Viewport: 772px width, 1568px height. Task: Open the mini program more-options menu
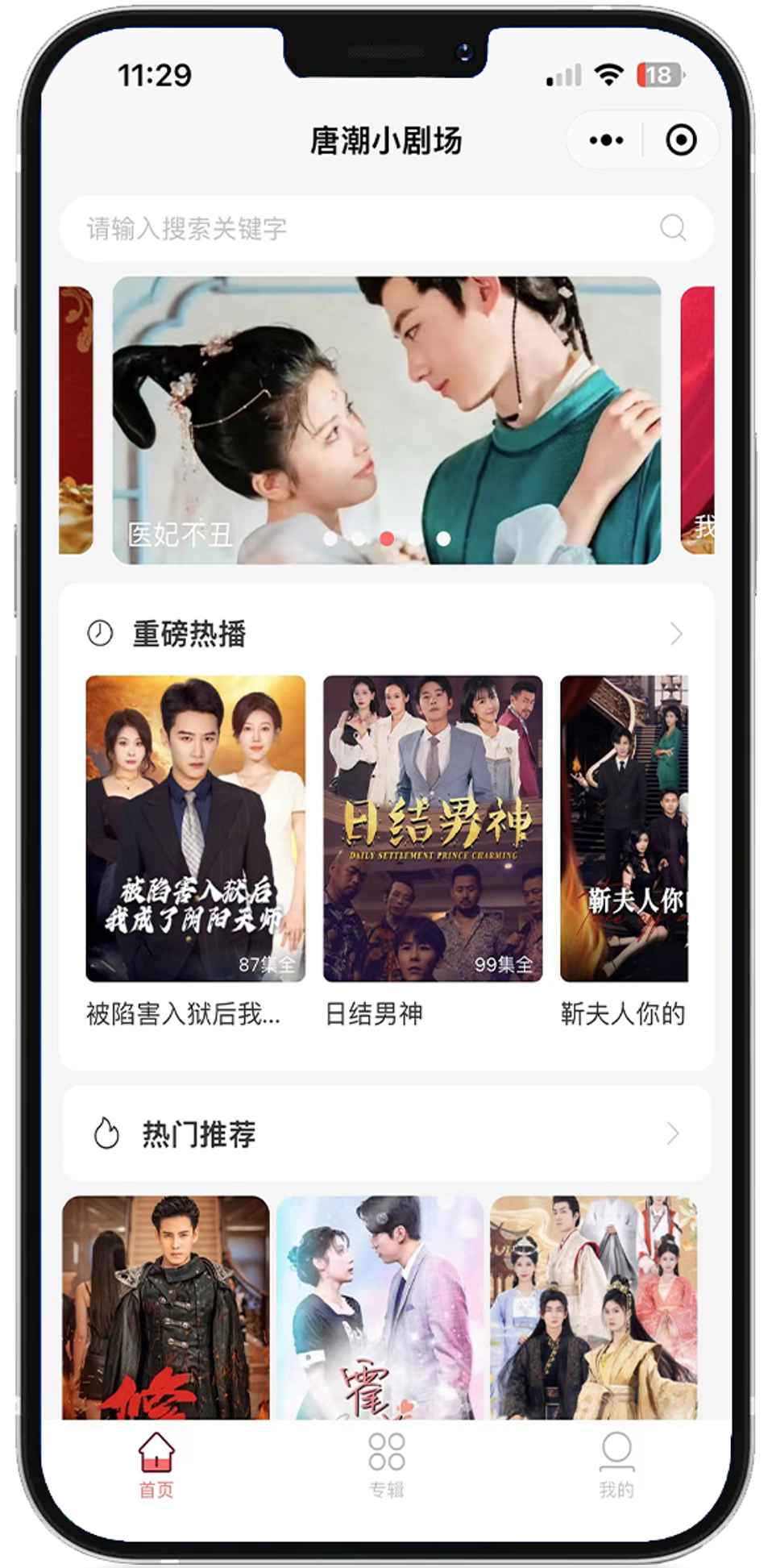click(606, 140)
